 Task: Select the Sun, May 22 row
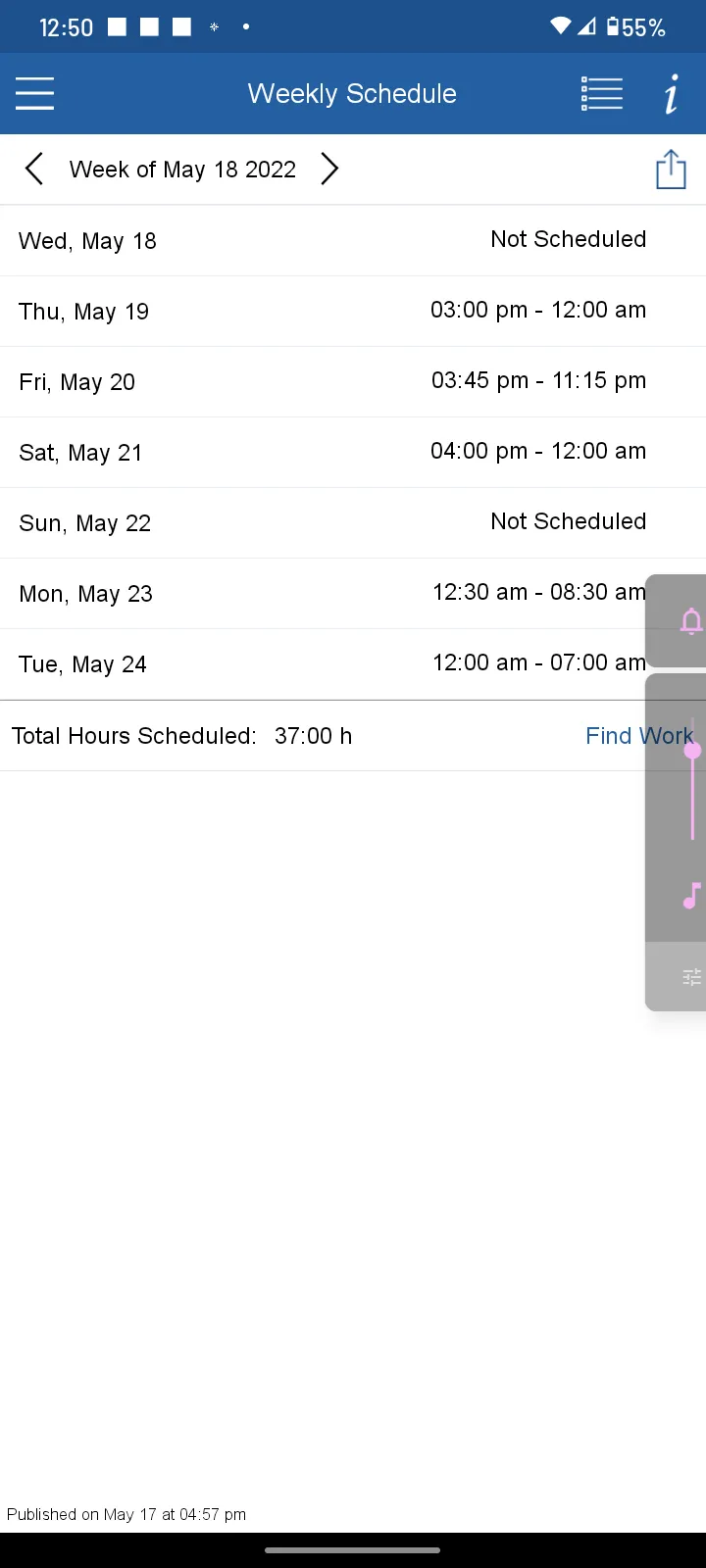click(353, 523)
